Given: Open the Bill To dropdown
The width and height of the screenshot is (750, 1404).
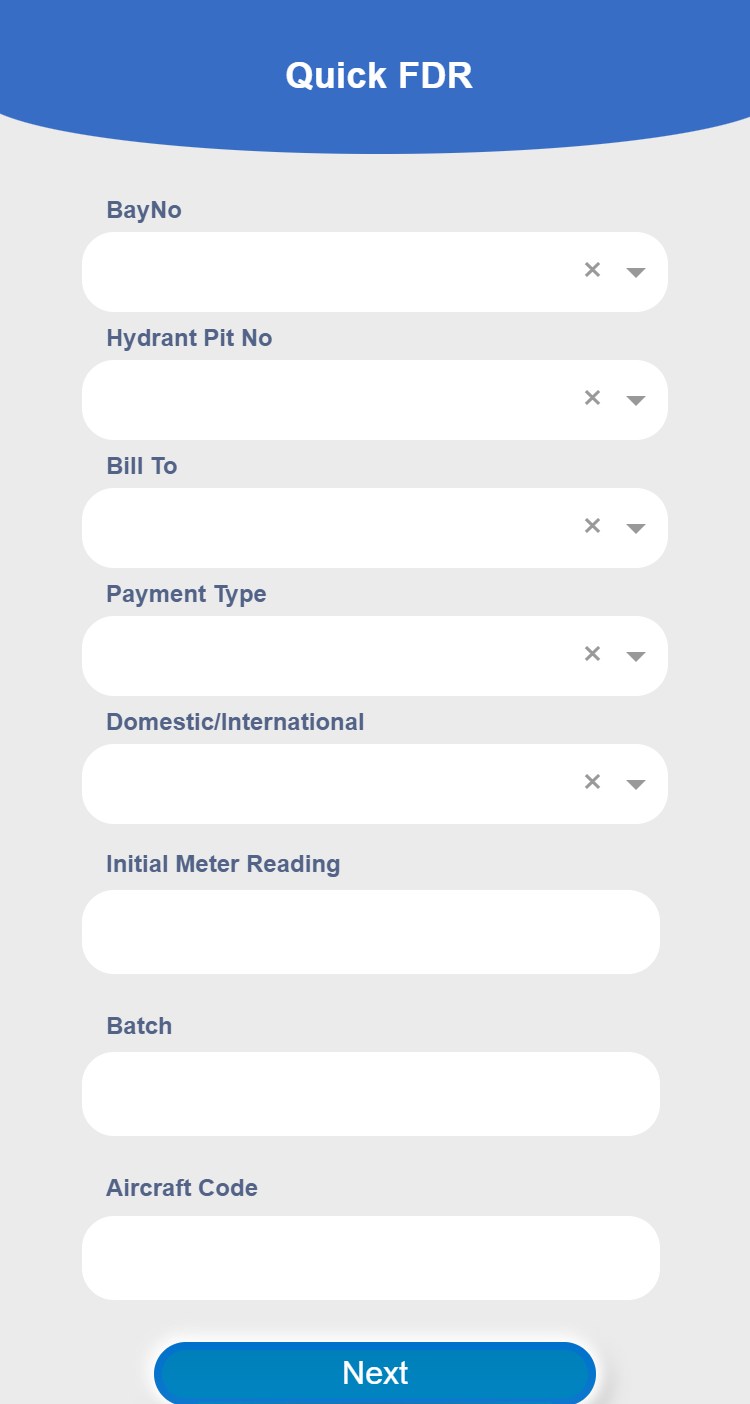Looking at the screenshot, I should 635,528.
